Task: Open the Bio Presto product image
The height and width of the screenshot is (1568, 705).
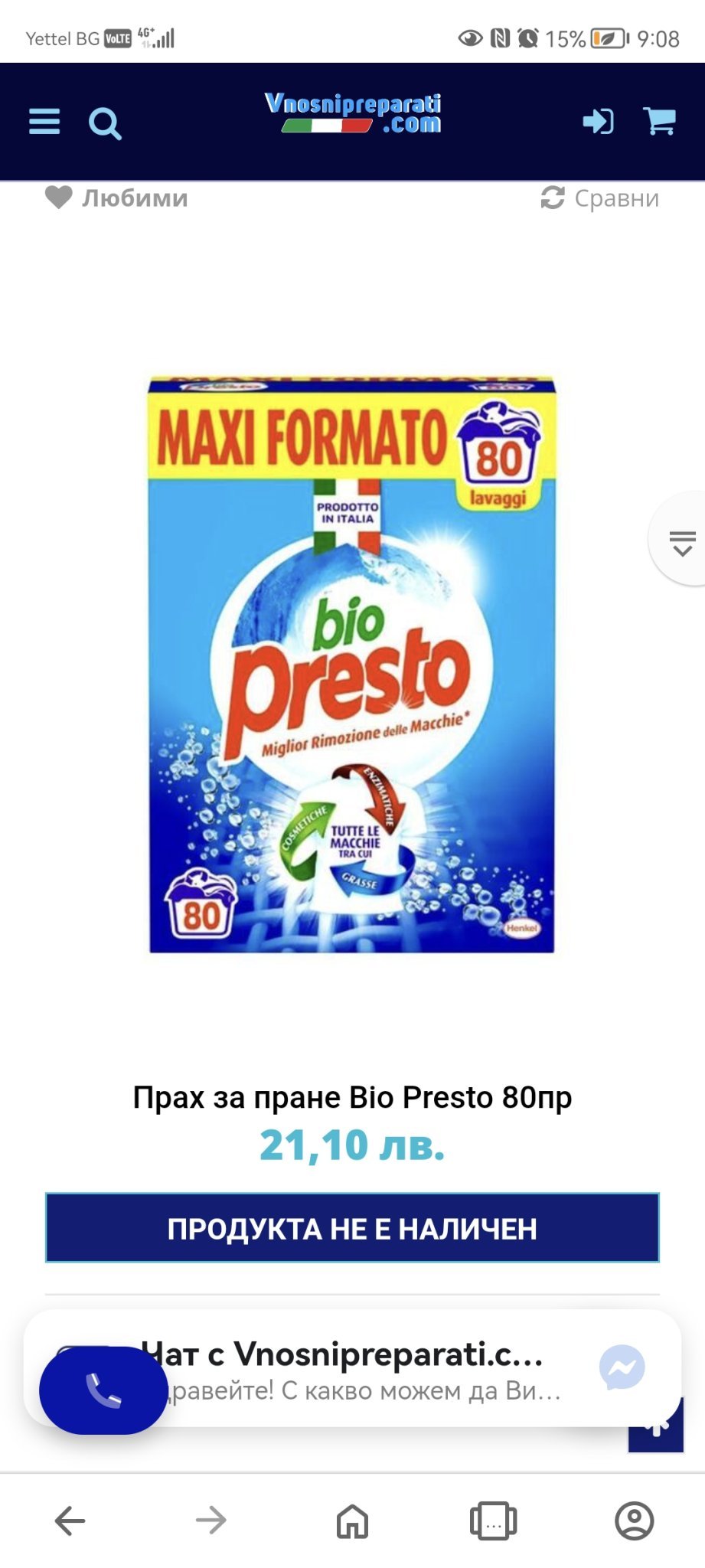Action: coord(352,665)
